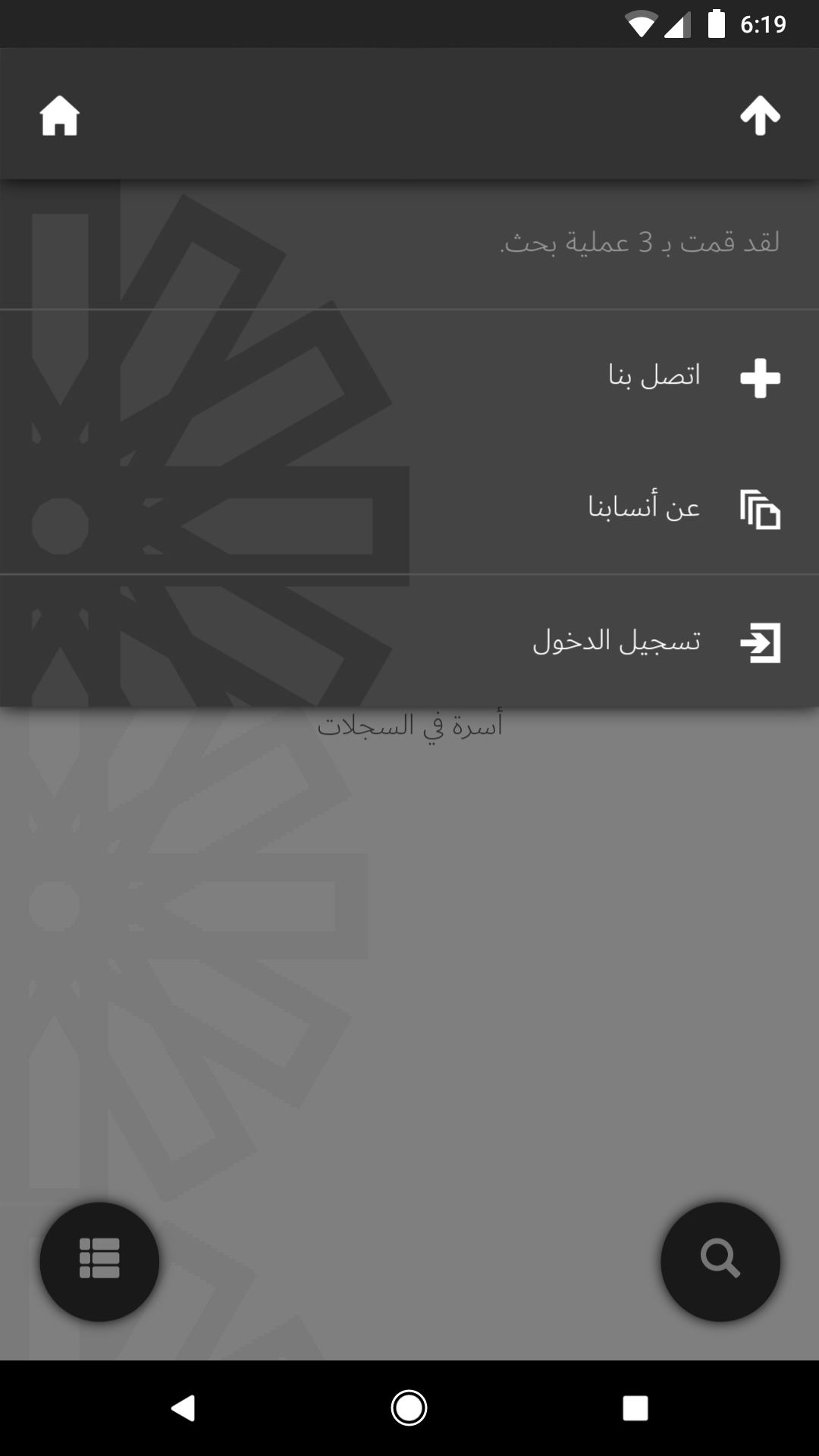Viewport: 819px width, 1456px height.
Task: Select تسجيل الدخول to log in
Action: [409, 642]
